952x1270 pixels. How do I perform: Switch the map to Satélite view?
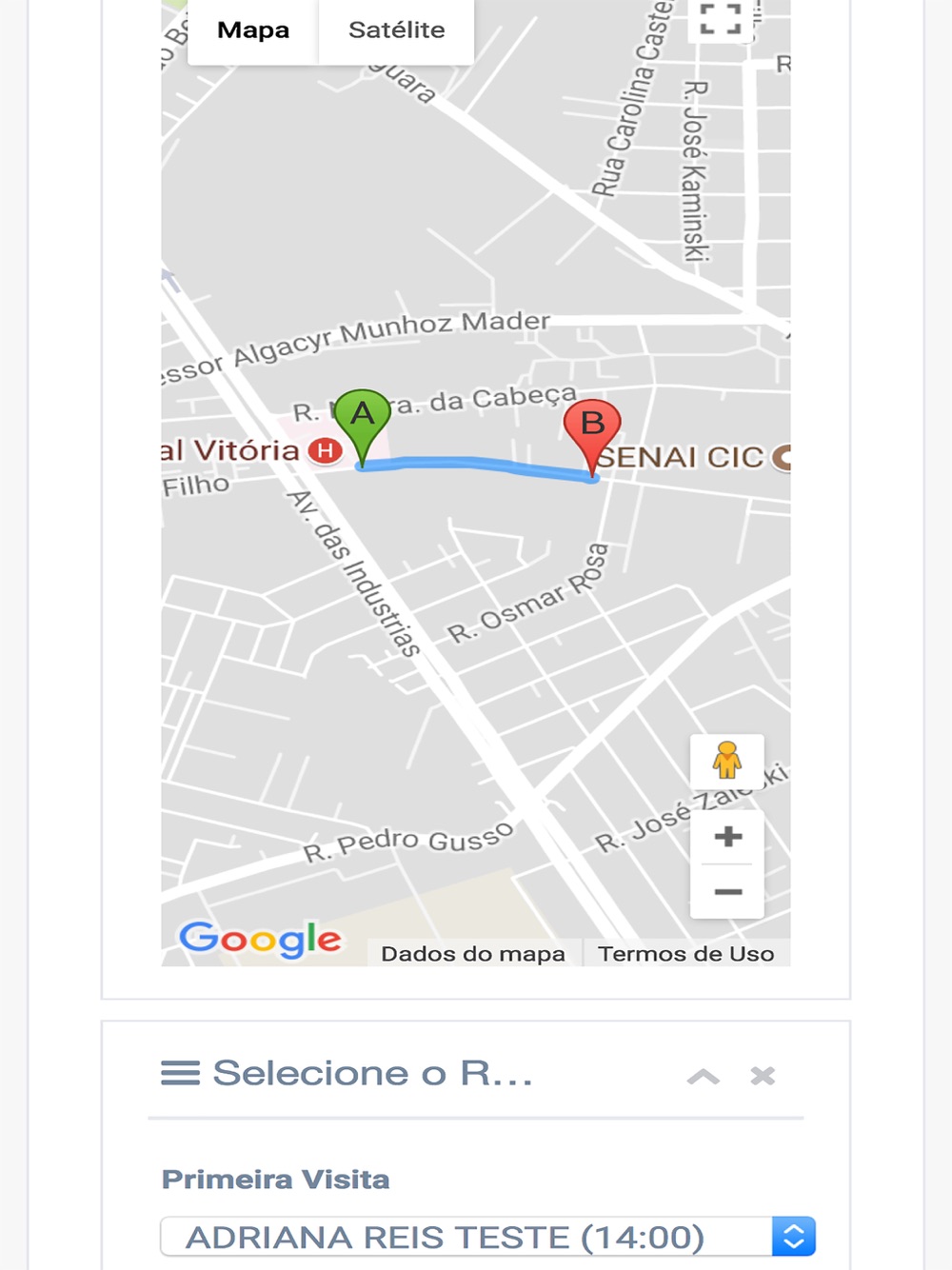click(396, 30)
